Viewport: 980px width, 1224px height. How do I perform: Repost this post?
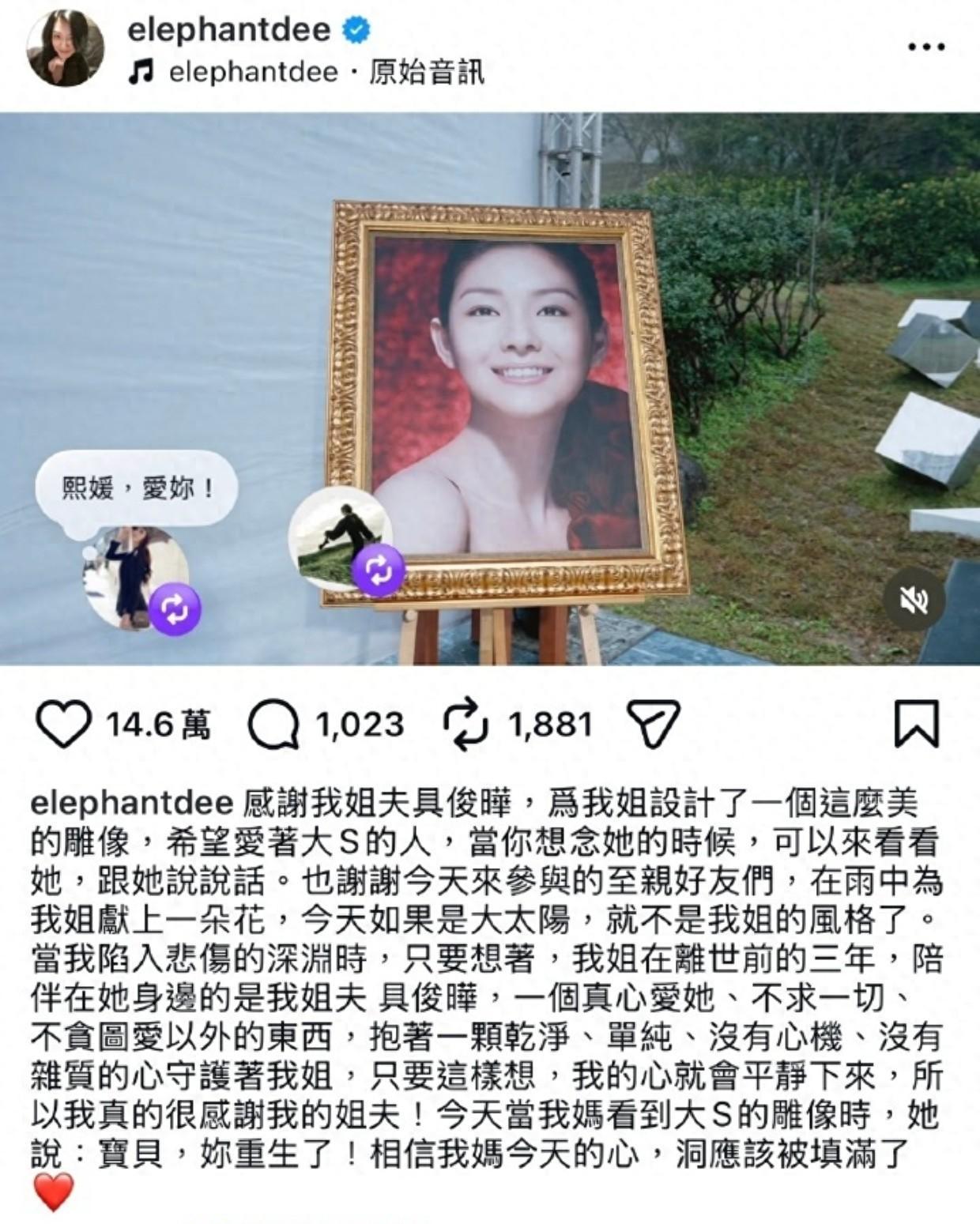[x=465, y=725]
